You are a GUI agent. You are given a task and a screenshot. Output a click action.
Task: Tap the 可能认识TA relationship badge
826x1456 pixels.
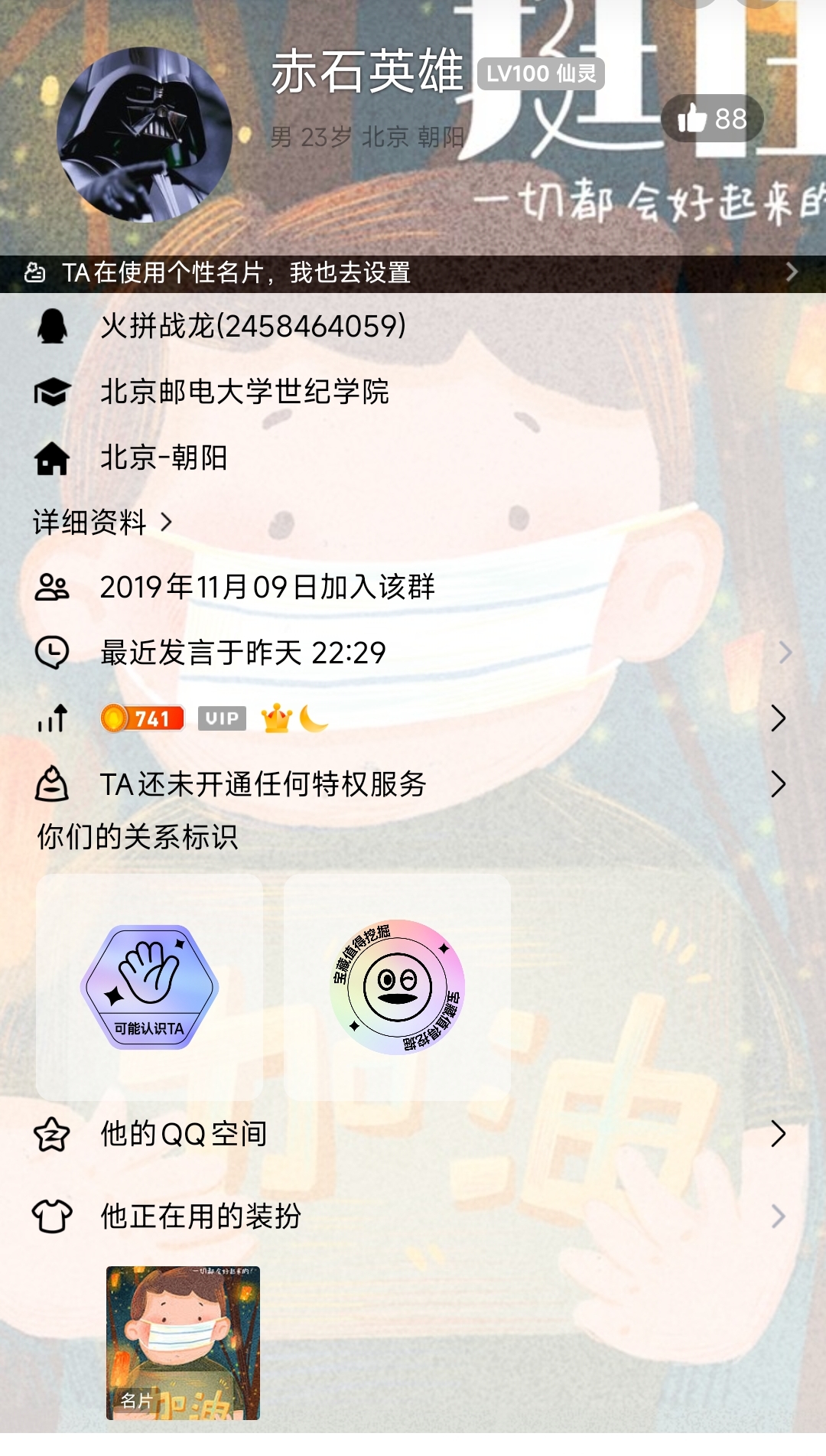(149, 987)
